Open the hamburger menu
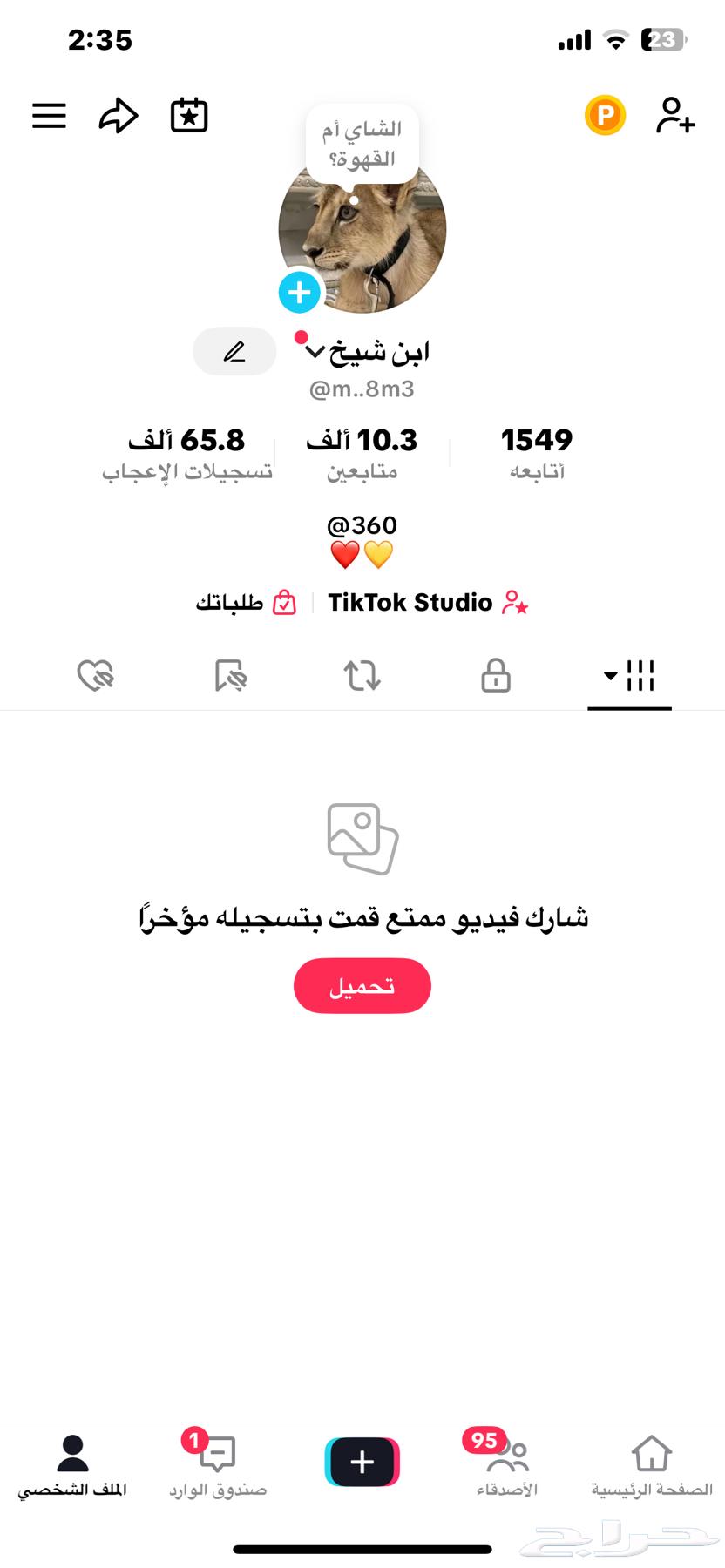Screen dimensions: 725x1568 pyautogui.click(x=49, y=116)
